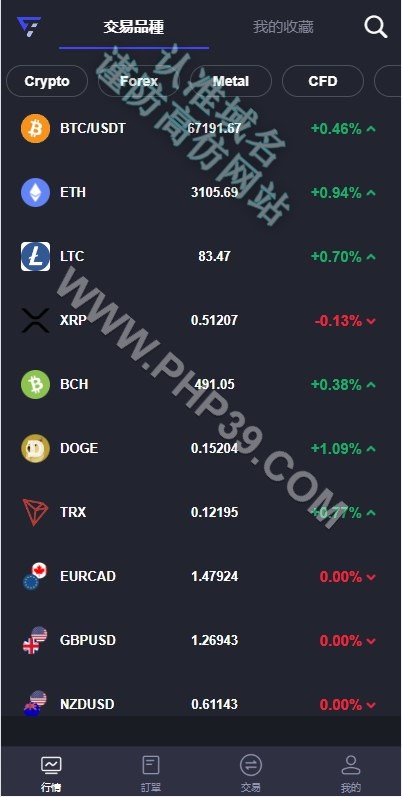This screenshot has width=402, height=797.
Task: Filter by the Crypto chip
Action: [x=47, y=81]
